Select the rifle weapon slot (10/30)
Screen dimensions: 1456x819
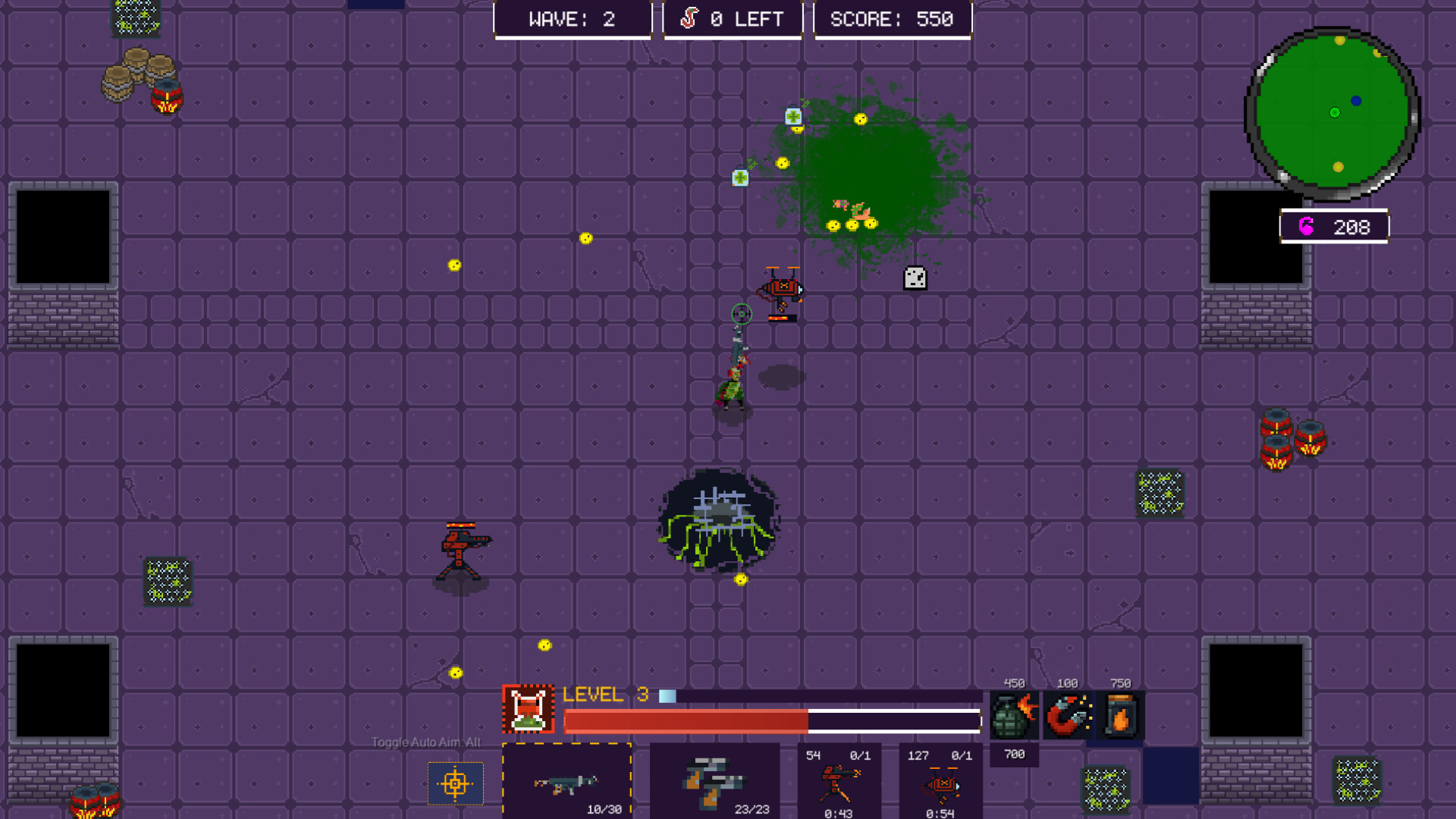click(x=566, y=781)
